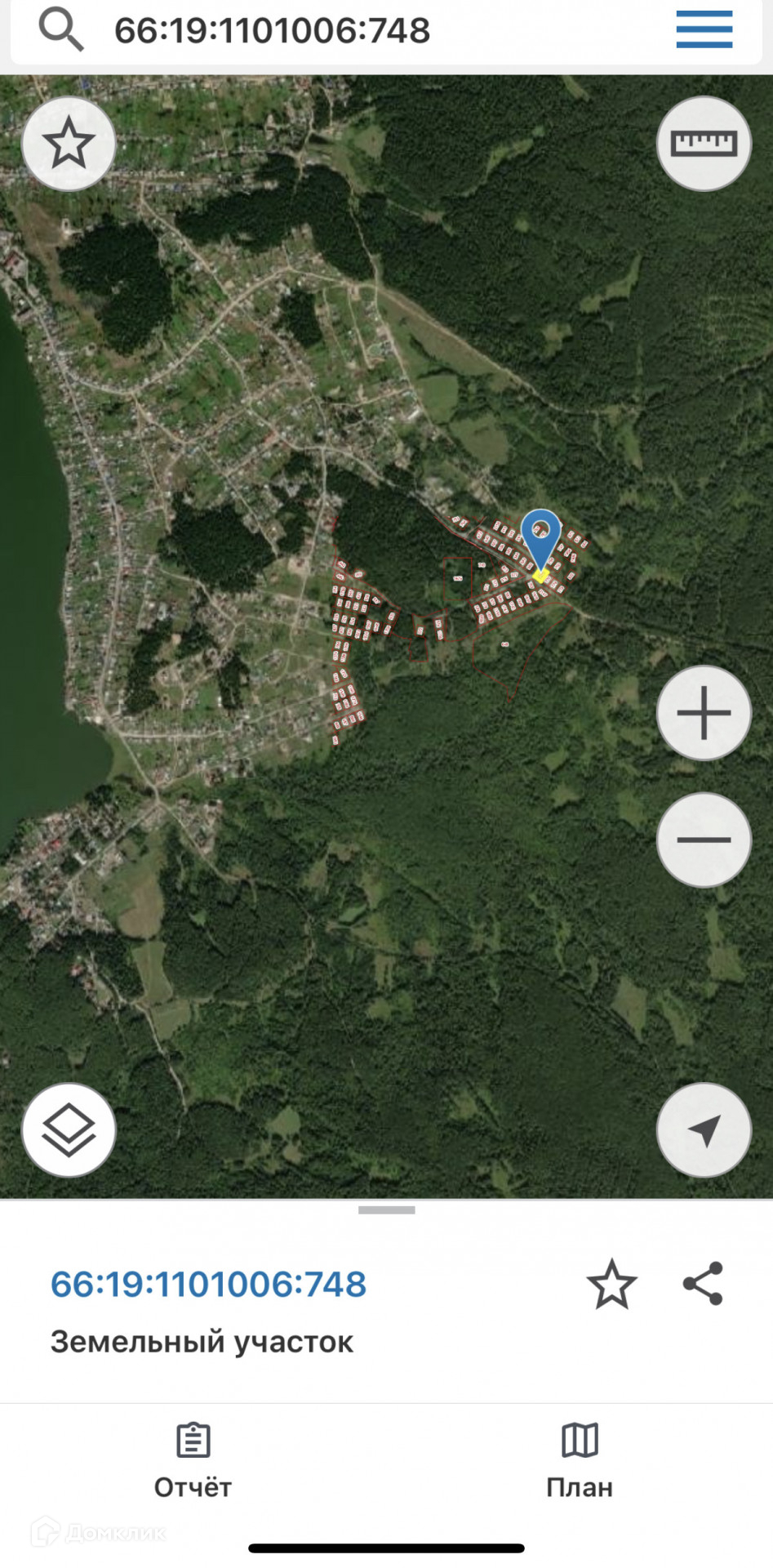Share this land plot

[703, 1283]
